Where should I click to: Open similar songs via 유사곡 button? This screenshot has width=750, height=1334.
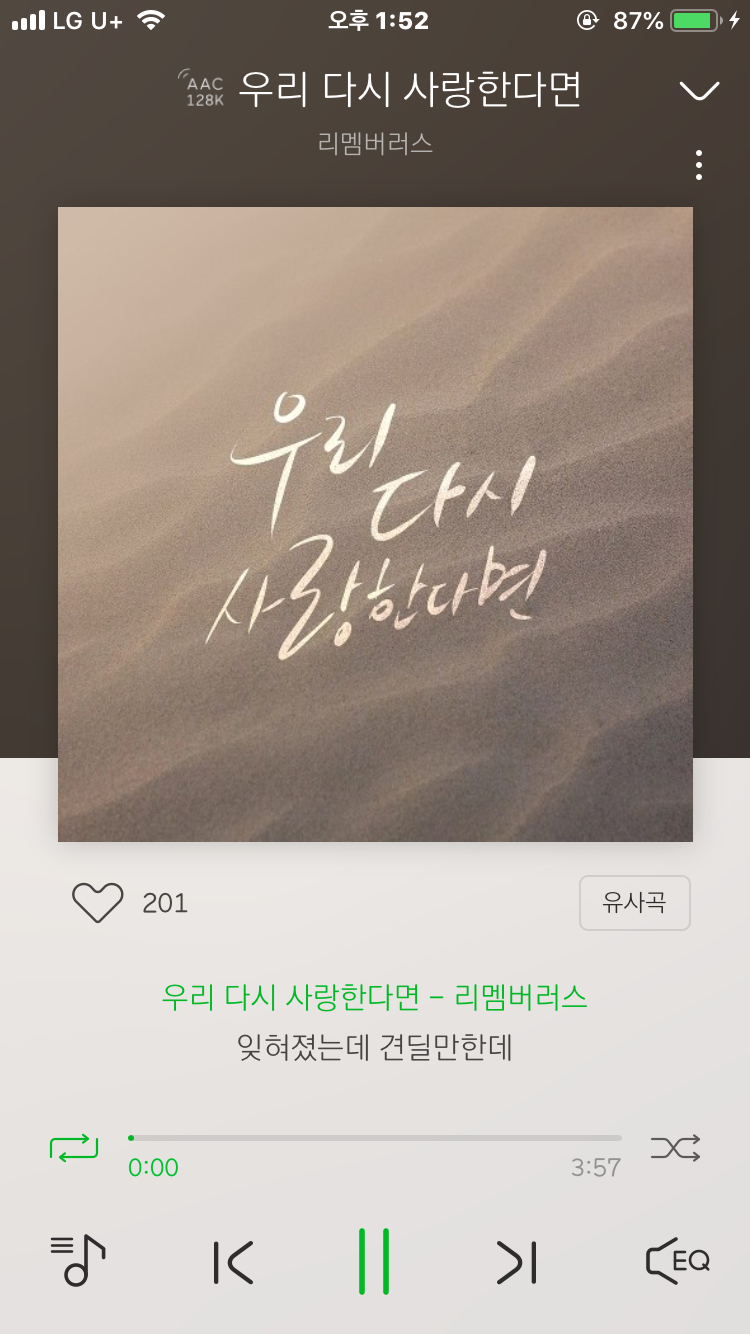coord(635,902)
